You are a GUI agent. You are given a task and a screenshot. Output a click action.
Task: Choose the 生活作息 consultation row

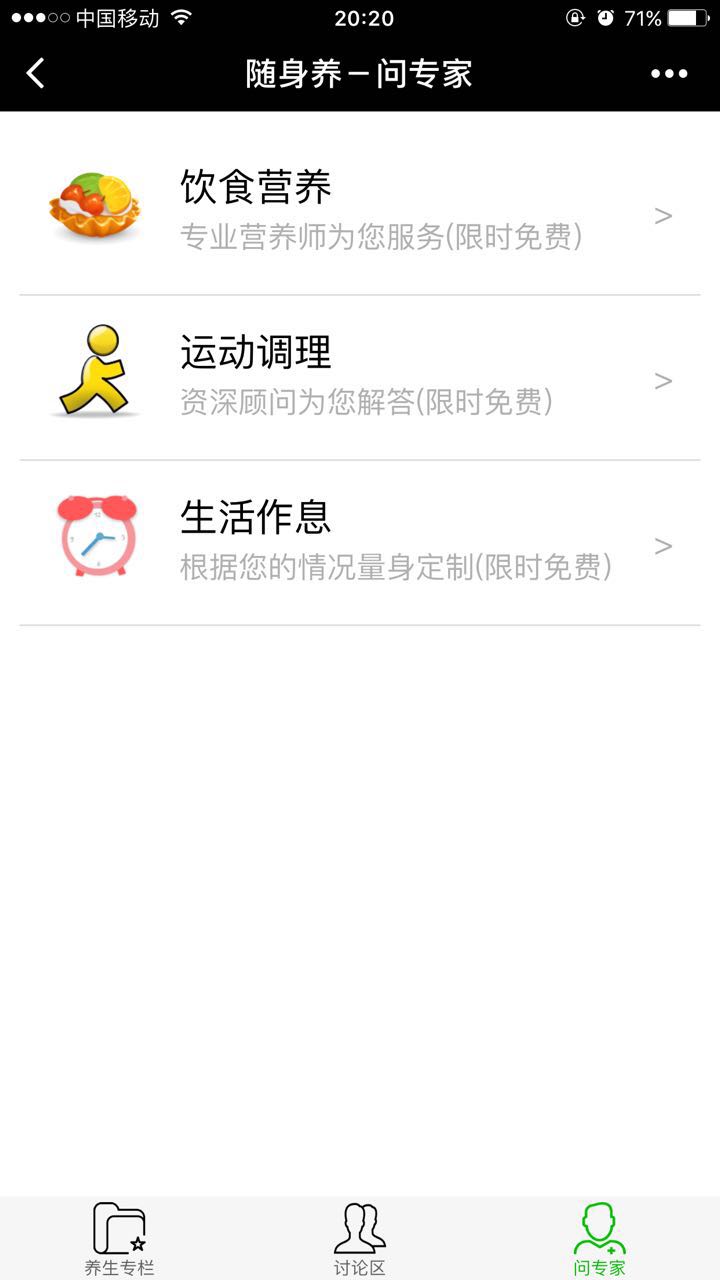(x=360, y=543)
